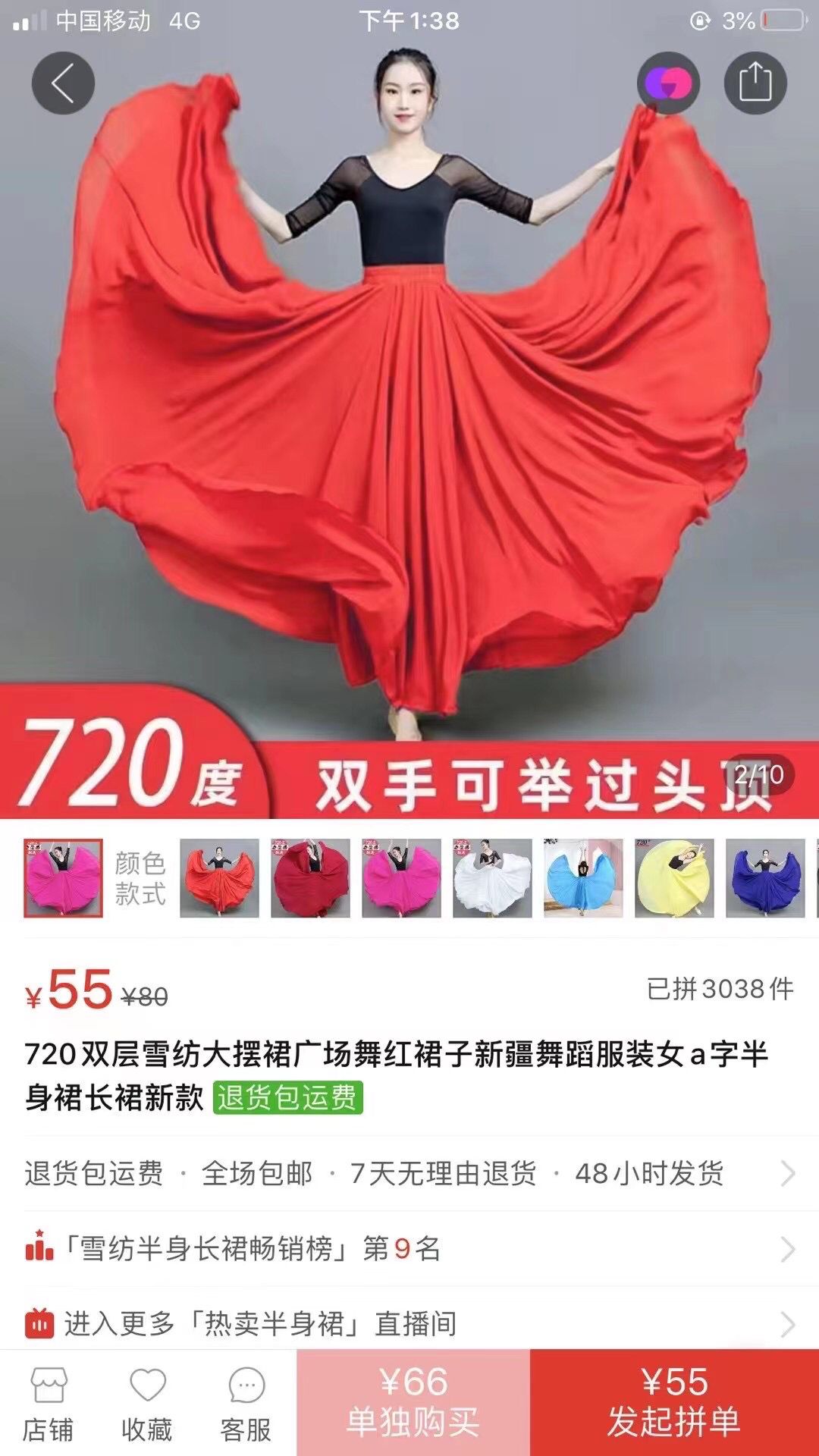Start a group buy 发起拼单 ¥55
Screen dimensions: 819x1456
coord(674,1402)
